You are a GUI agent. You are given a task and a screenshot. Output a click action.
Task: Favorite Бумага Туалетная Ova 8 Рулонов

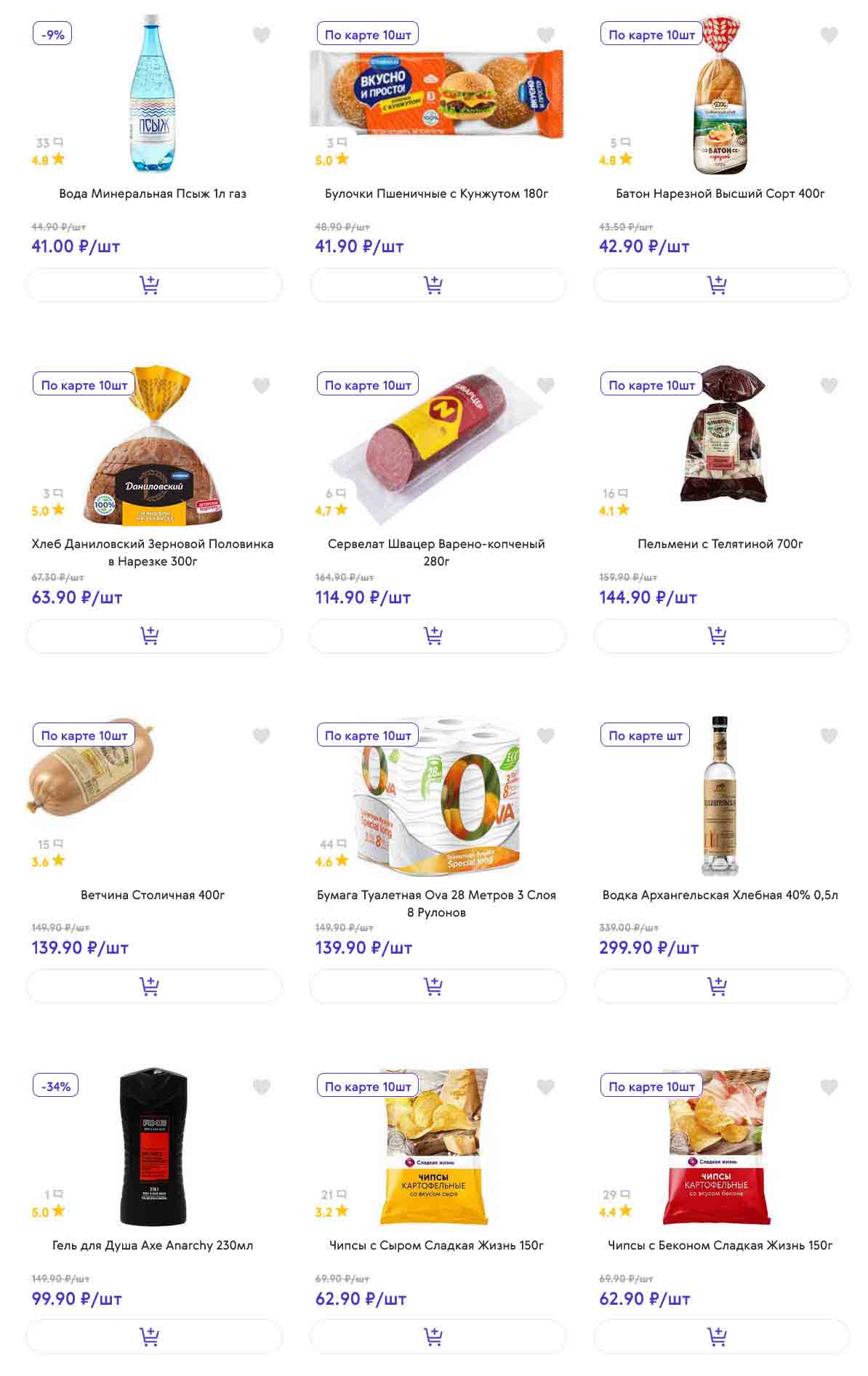(545, 736)
